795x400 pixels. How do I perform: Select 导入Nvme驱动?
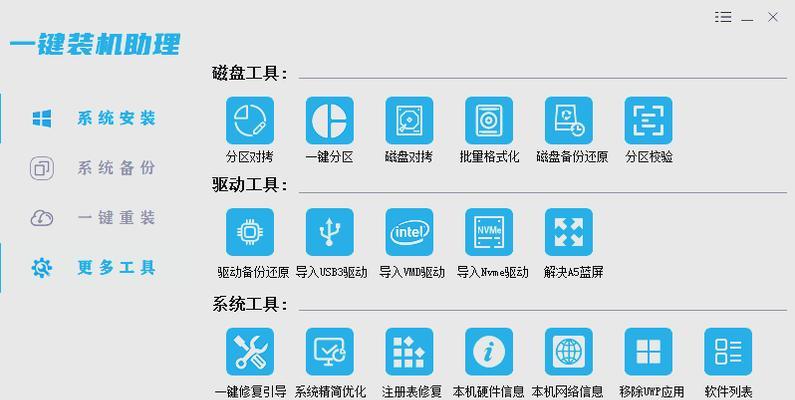tap(489, 233)
